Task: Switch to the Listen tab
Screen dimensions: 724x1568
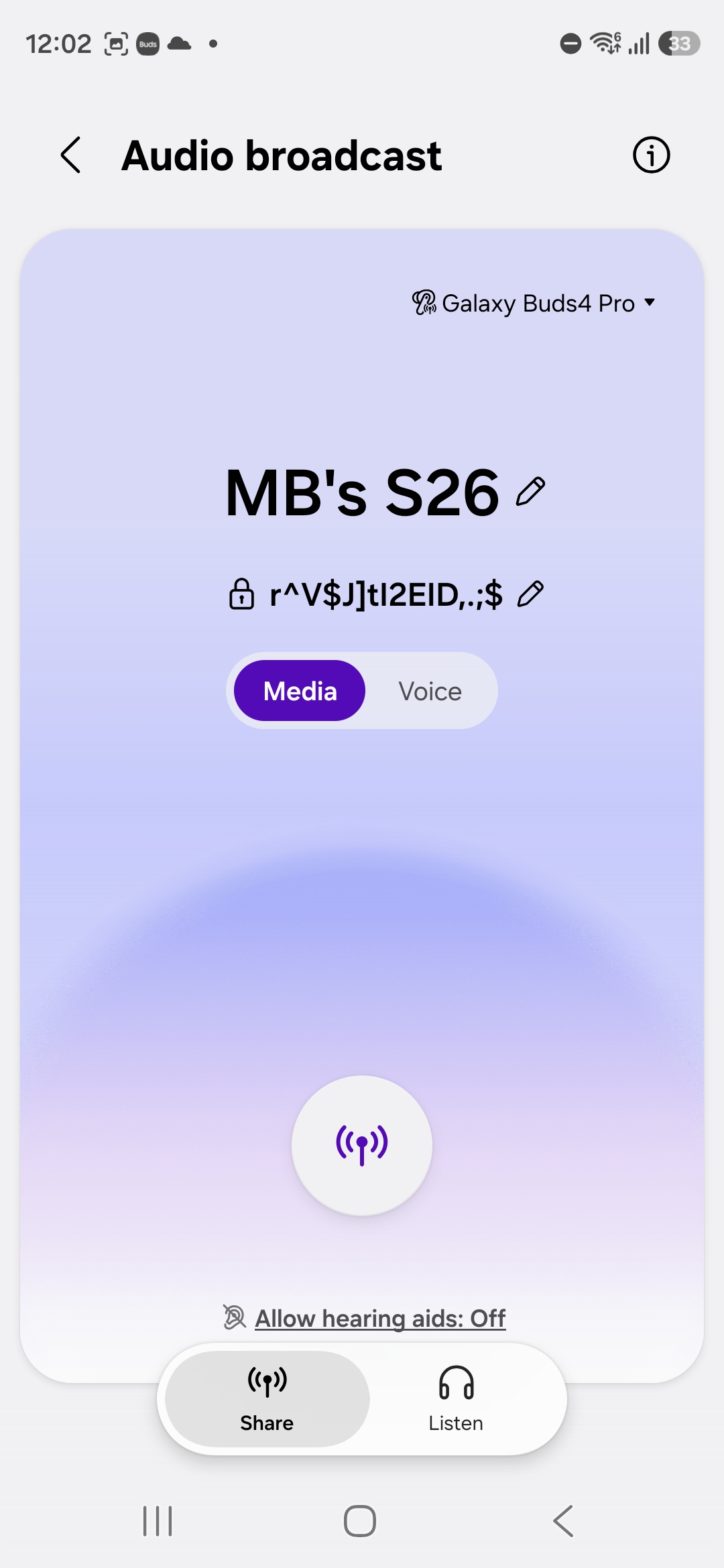Action: pyautogui.click(x=456, y=1398)
